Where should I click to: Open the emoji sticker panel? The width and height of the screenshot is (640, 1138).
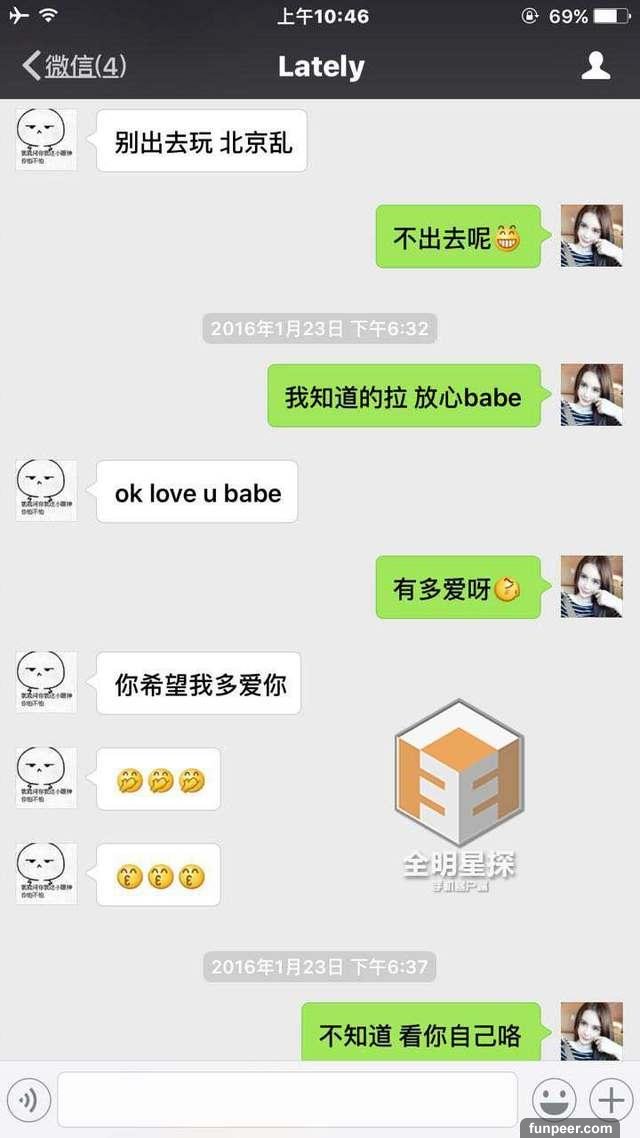click(x=554, y=1100)
